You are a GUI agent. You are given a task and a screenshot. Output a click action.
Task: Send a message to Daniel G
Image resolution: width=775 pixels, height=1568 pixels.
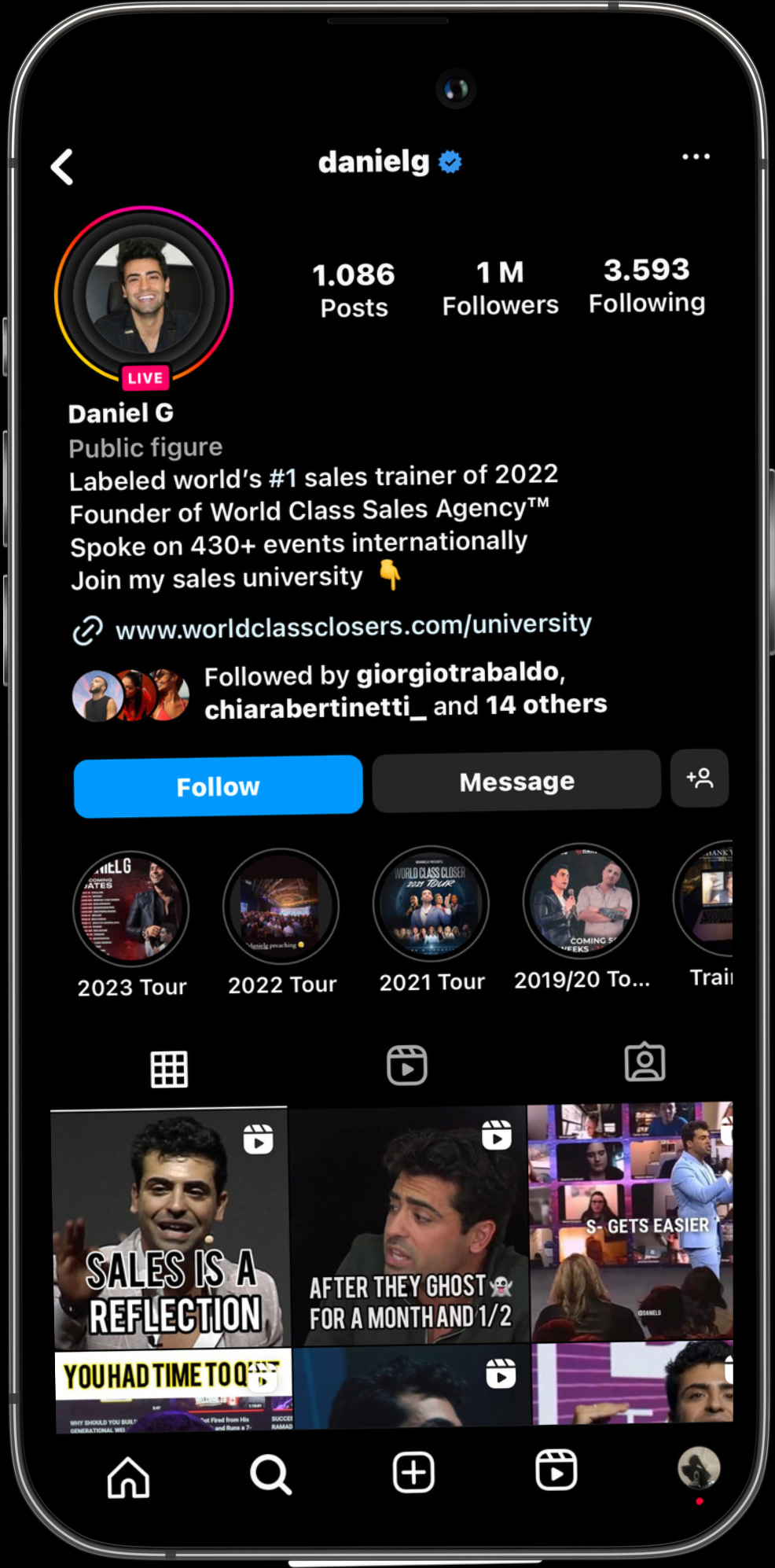coord(516,781)
